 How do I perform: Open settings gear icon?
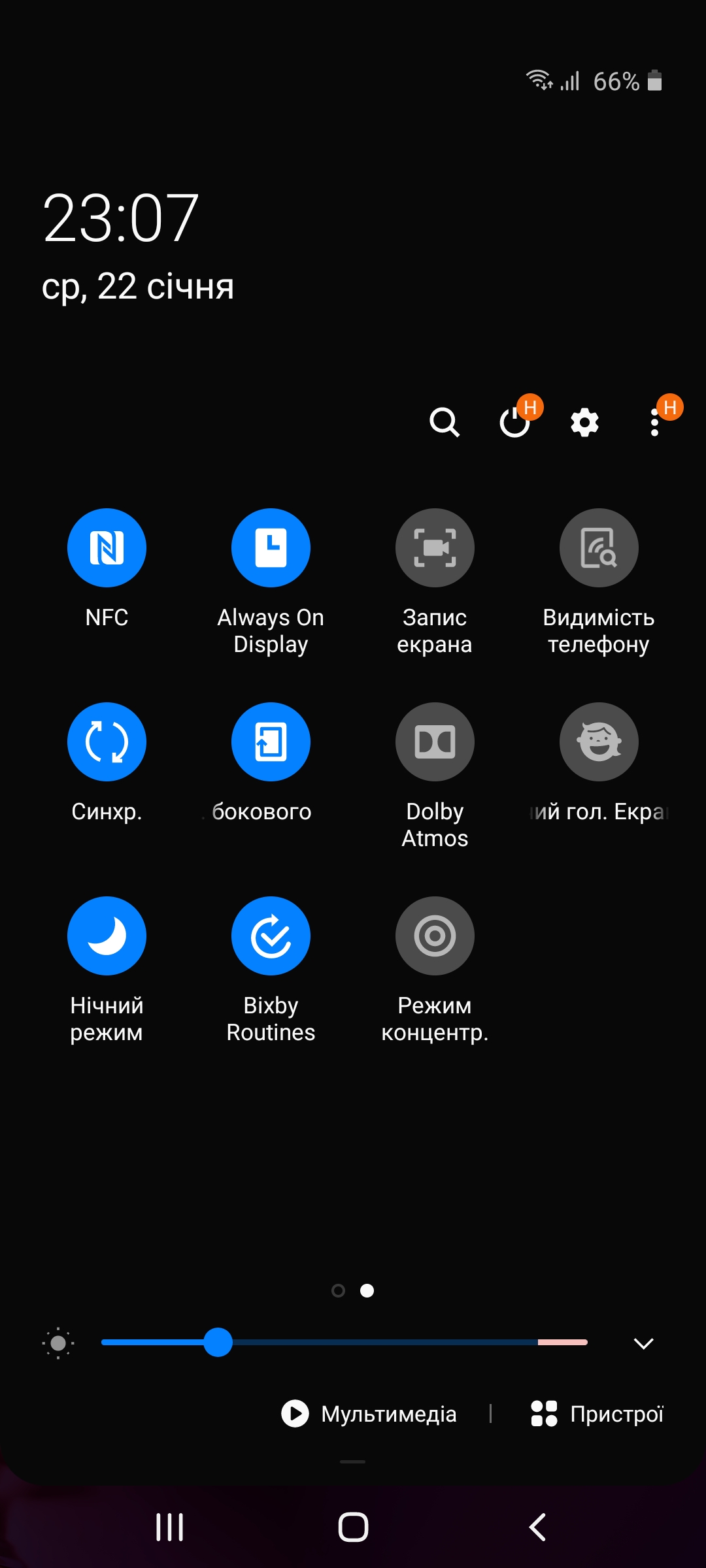point(584,422)
